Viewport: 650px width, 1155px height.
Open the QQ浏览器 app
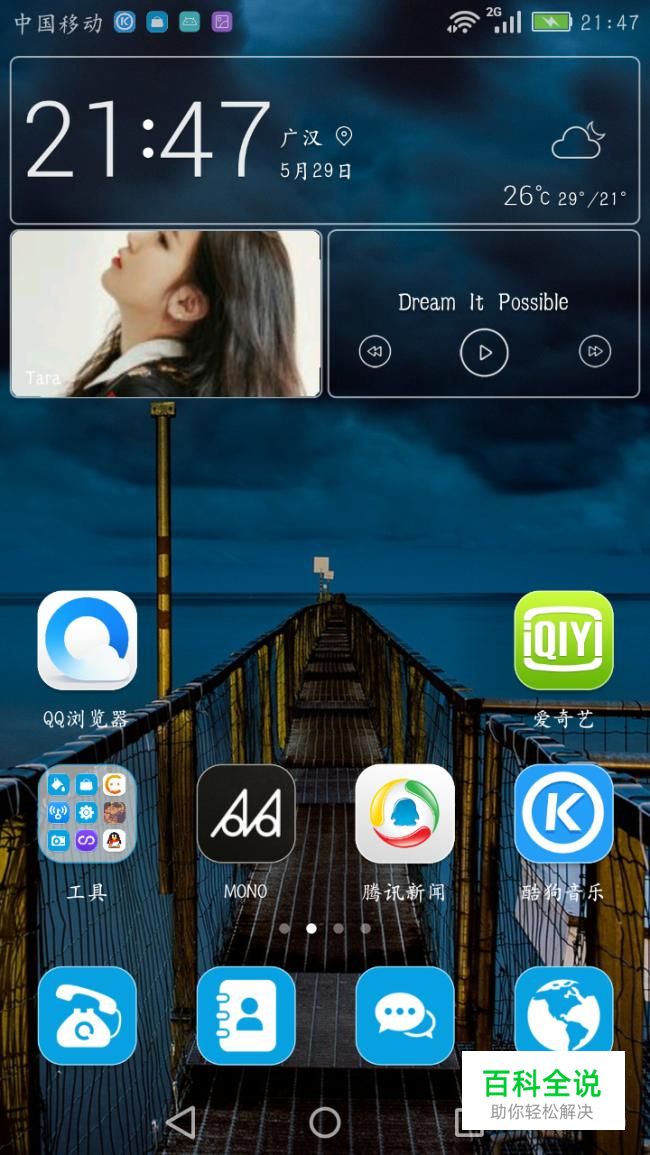[87, 640]
